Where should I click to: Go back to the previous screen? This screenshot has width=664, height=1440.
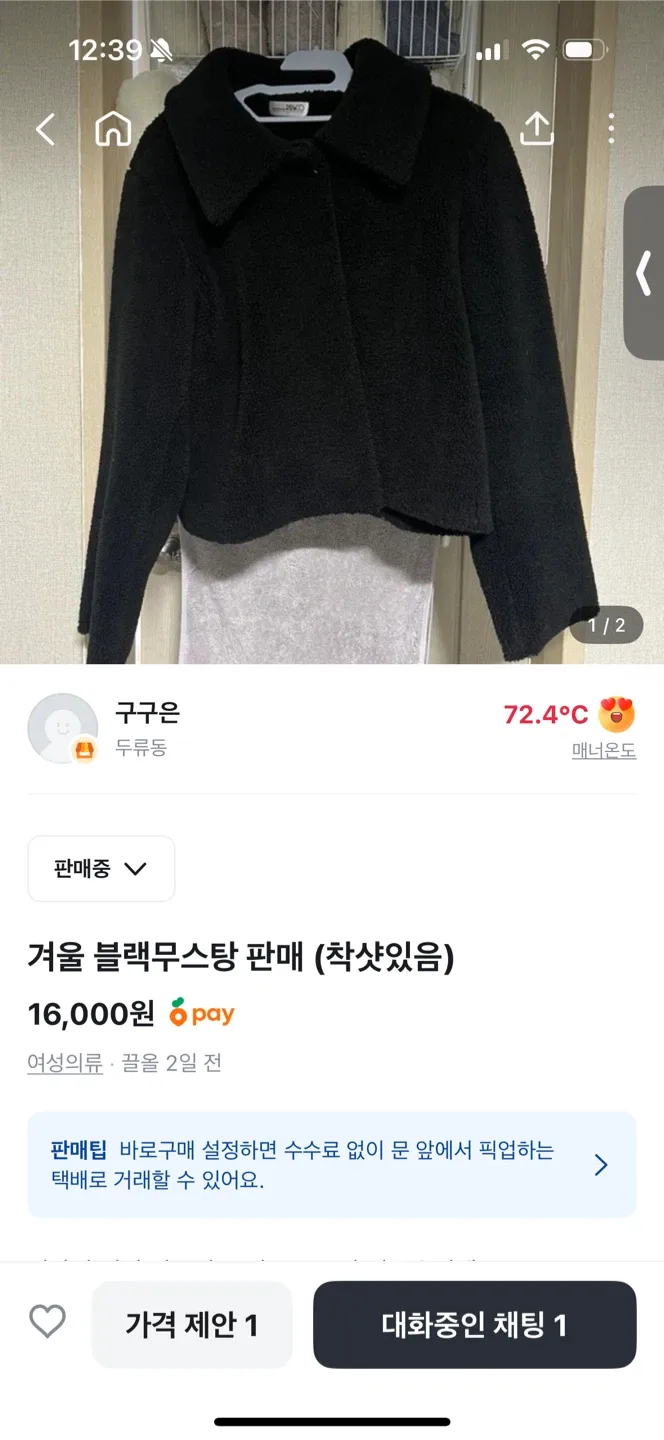point(46,129)
